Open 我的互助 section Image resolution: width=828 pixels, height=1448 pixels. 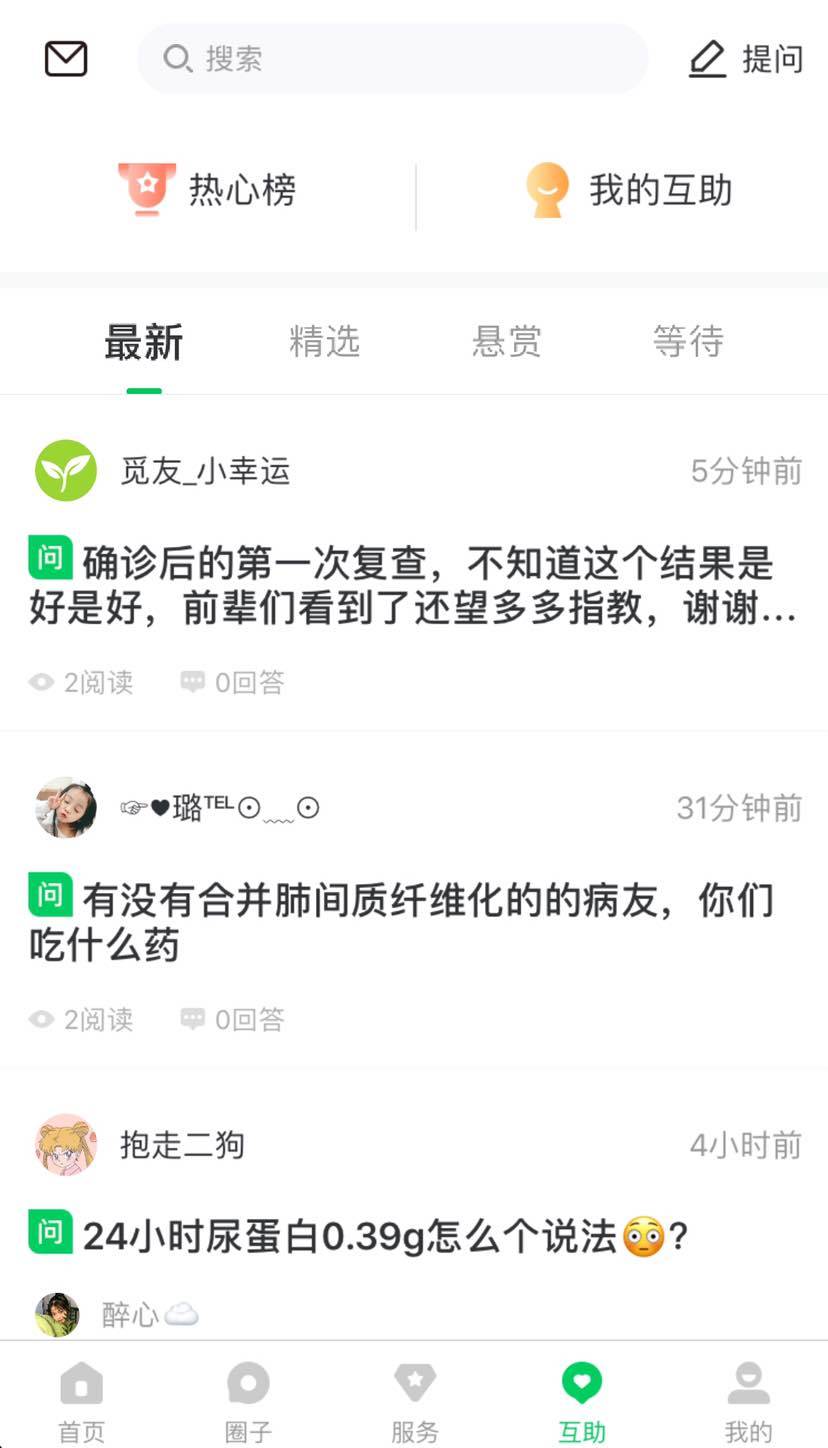click(x=630, y=190)
